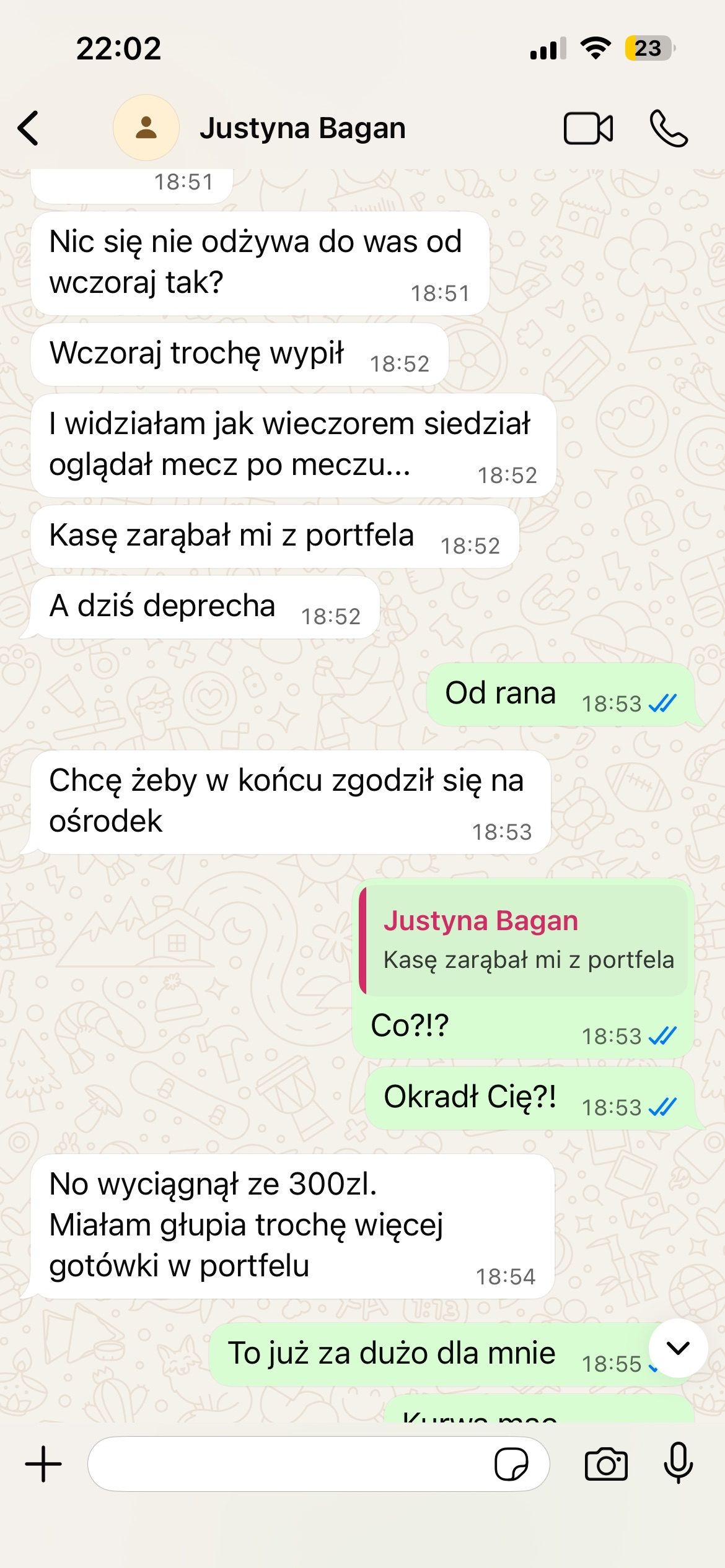
Task: Open the sticker picker in the message field
Action: pyautogui.click(x=511, y=1464)
